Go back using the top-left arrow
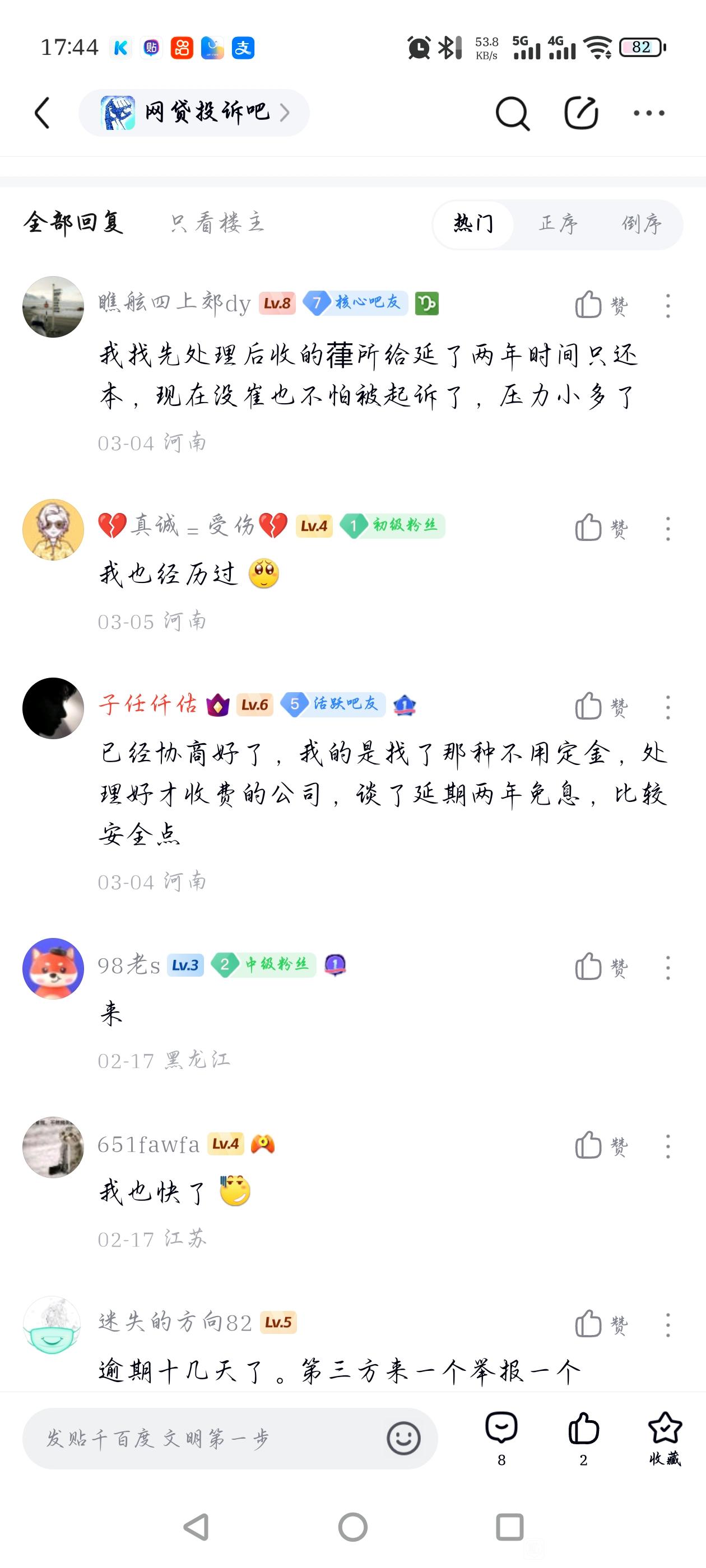The width and height of the screenshot is (706, 1568). pos(42,113)
